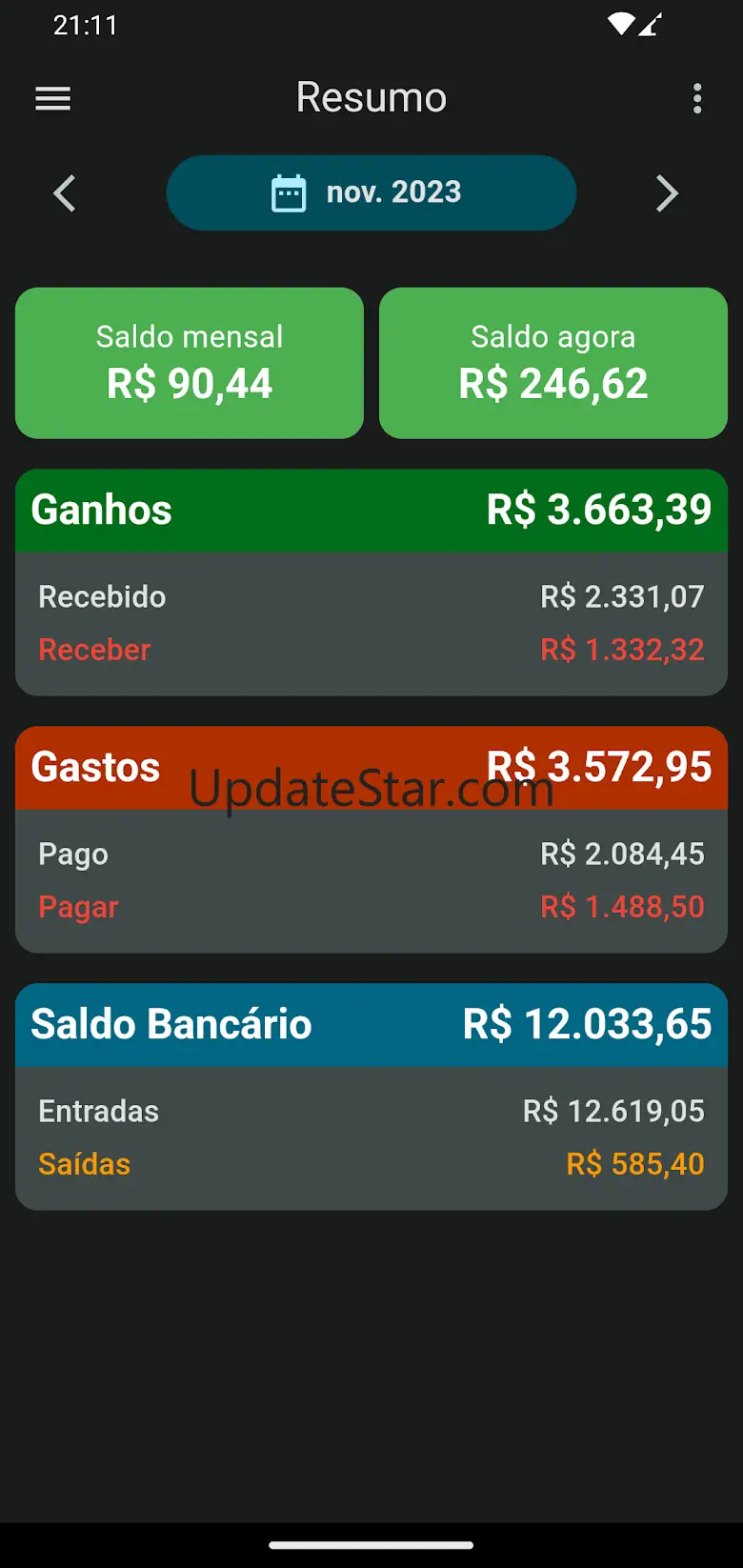Open the nov. 2023 month picker

[x=371, y=192]
